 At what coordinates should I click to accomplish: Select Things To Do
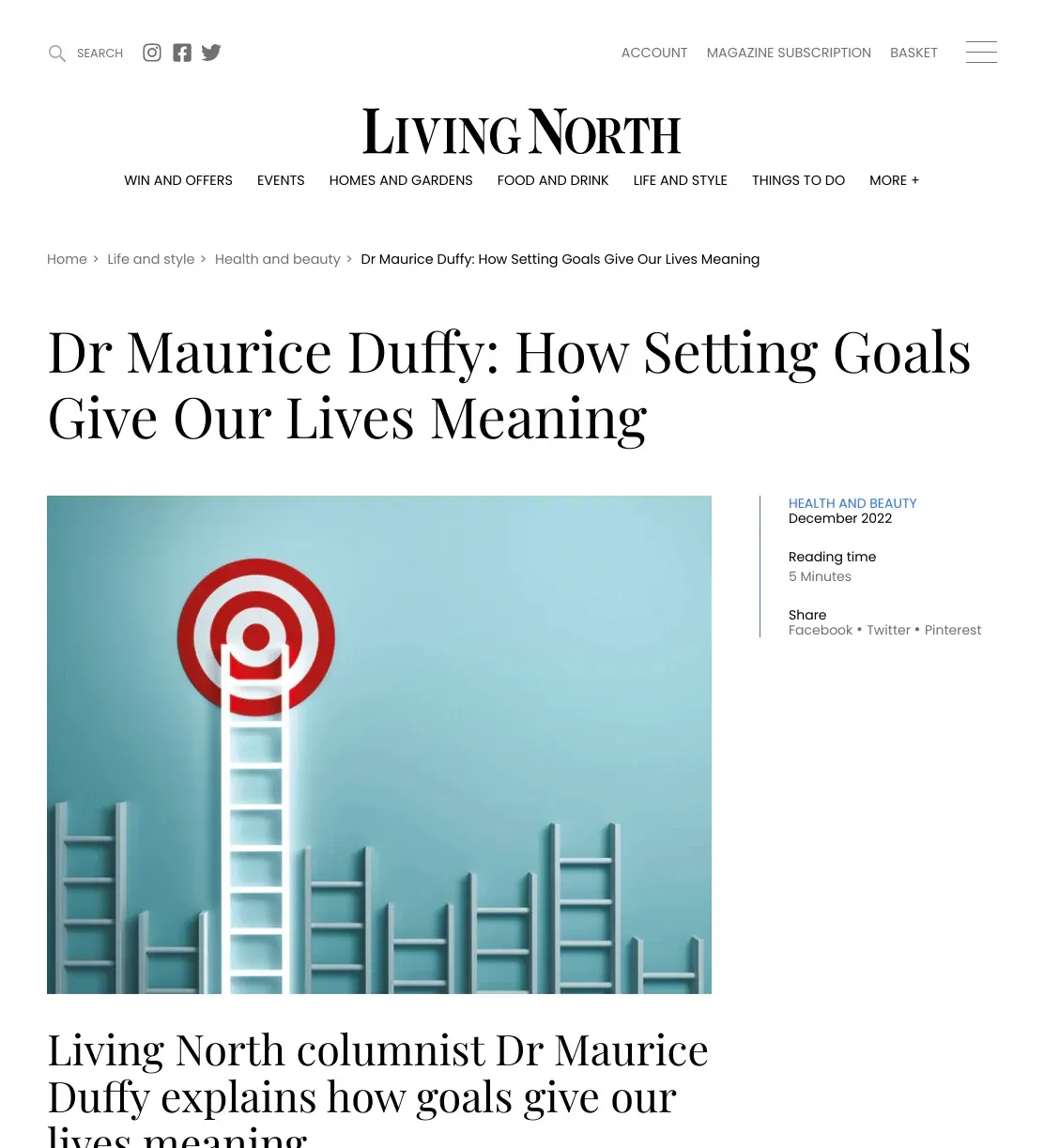coord(798,180)
